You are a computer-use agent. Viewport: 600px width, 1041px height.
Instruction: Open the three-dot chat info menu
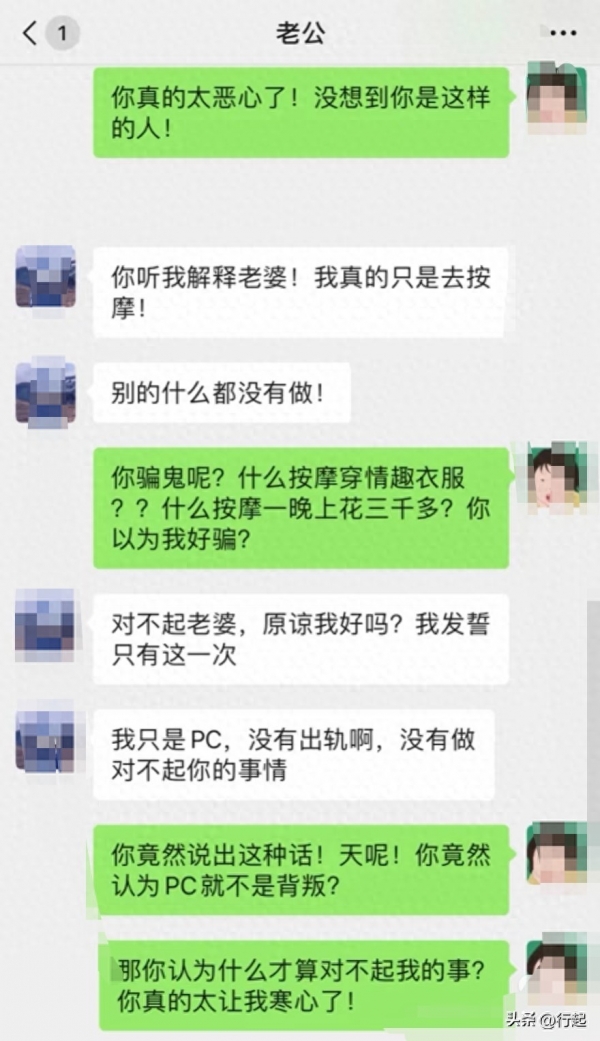pyautogui.click(x=563, y=33)
